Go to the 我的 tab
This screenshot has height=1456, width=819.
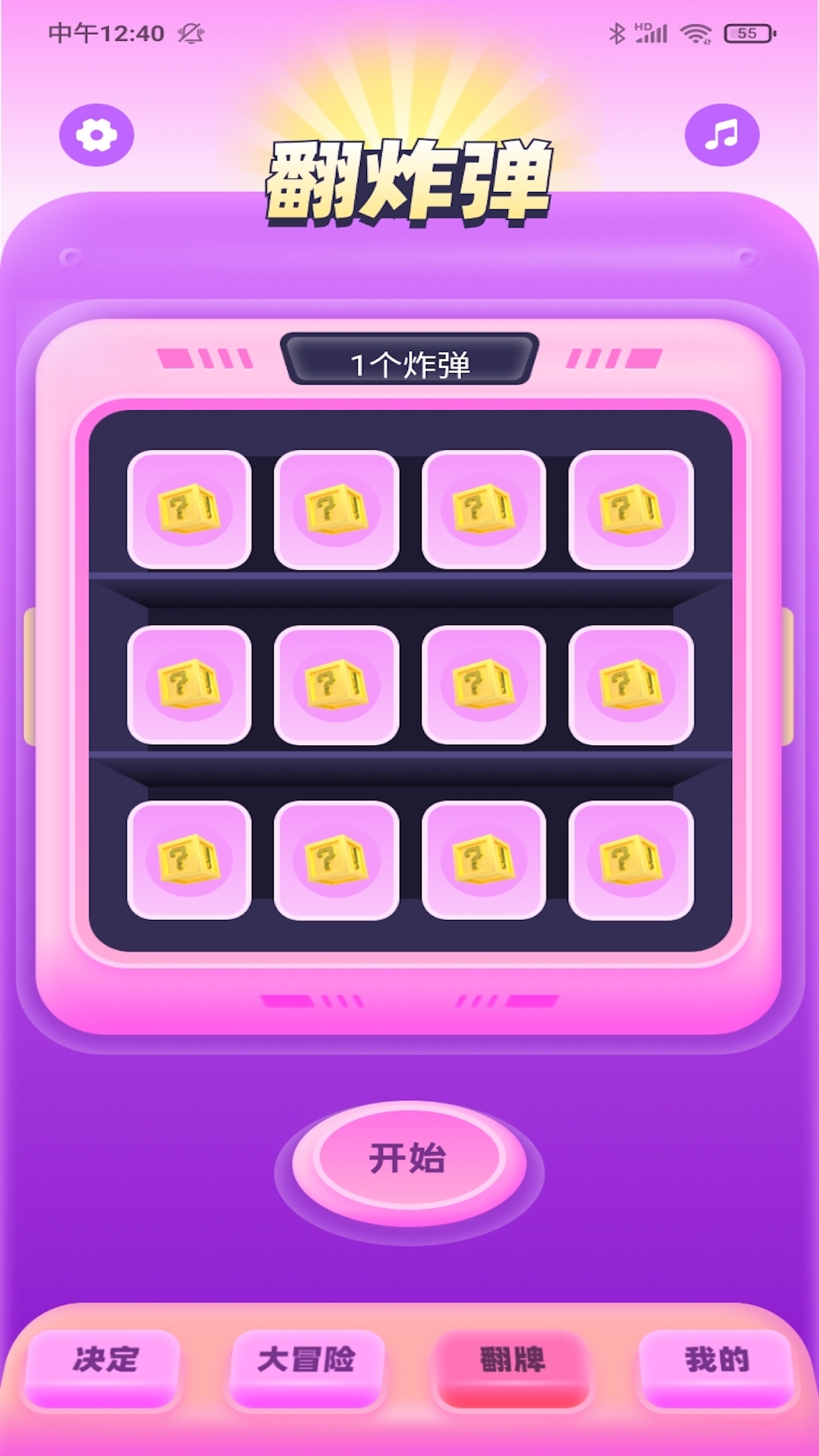point(717,1360)
